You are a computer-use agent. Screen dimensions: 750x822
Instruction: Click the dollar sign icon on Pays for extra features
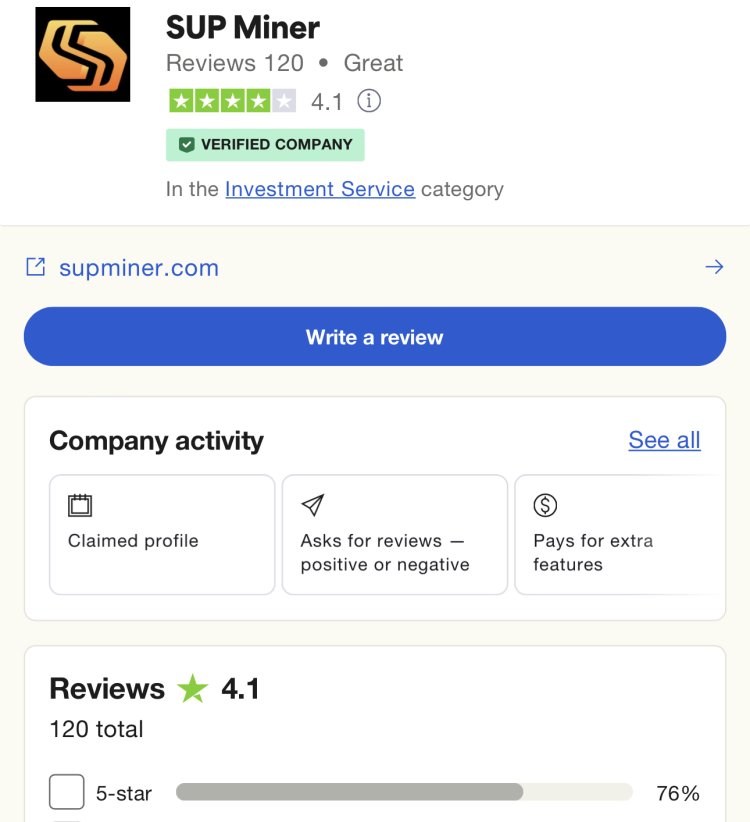545,505
